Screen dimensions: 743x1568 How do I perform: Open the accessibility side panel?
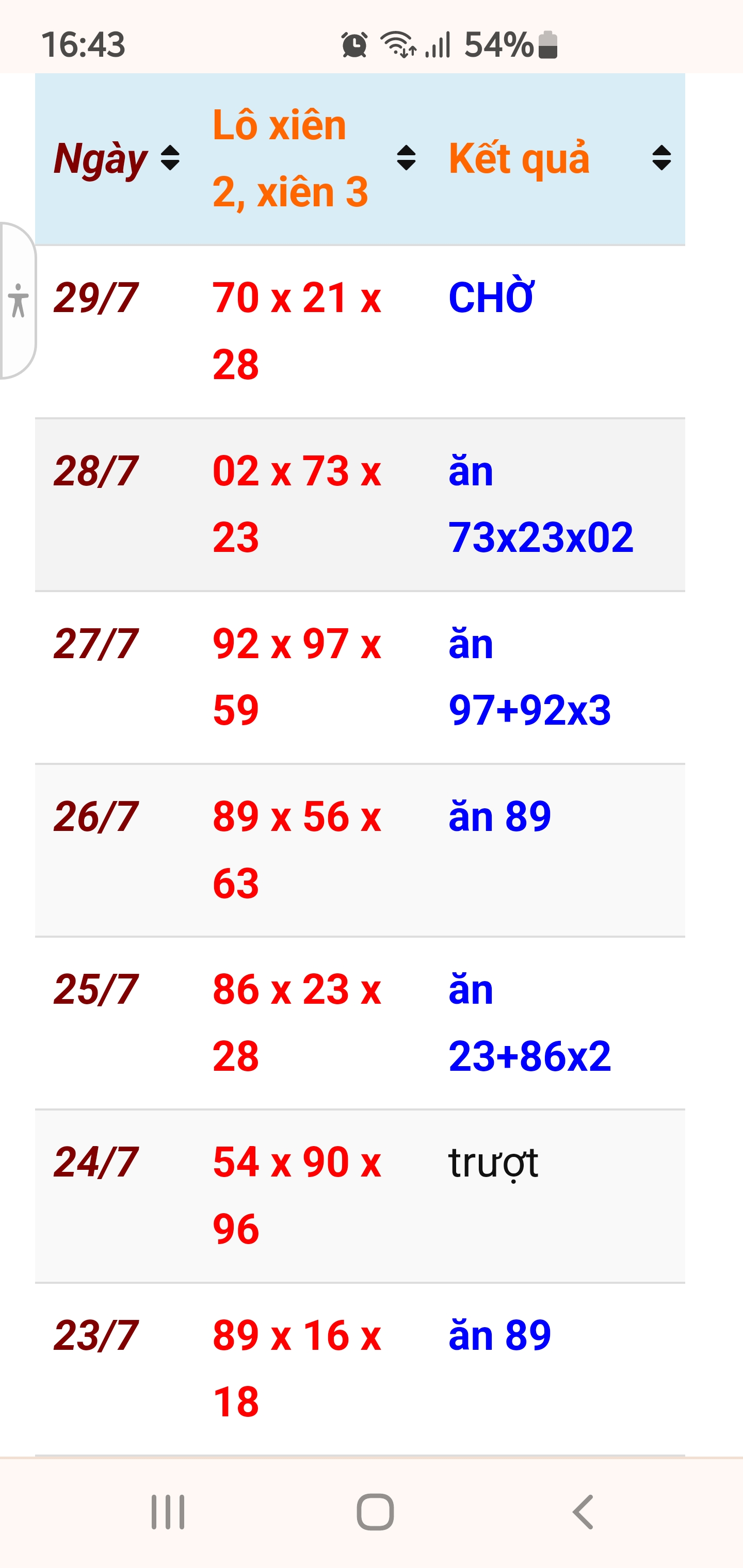pyautogui.click(x=18, y=301)
